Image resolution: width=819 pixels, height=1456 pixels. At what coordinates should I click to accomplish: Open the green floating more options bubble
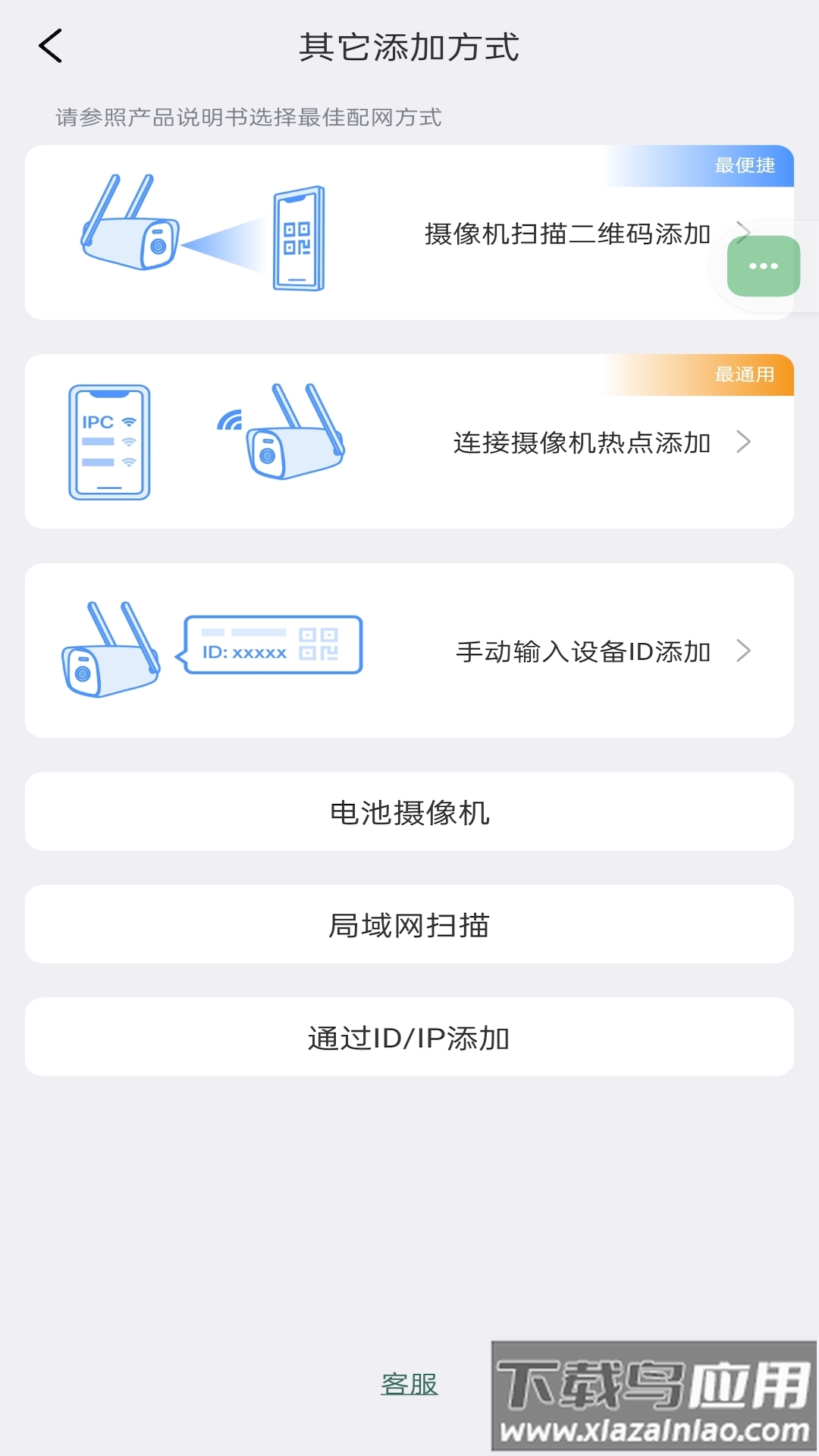[762, 265]
